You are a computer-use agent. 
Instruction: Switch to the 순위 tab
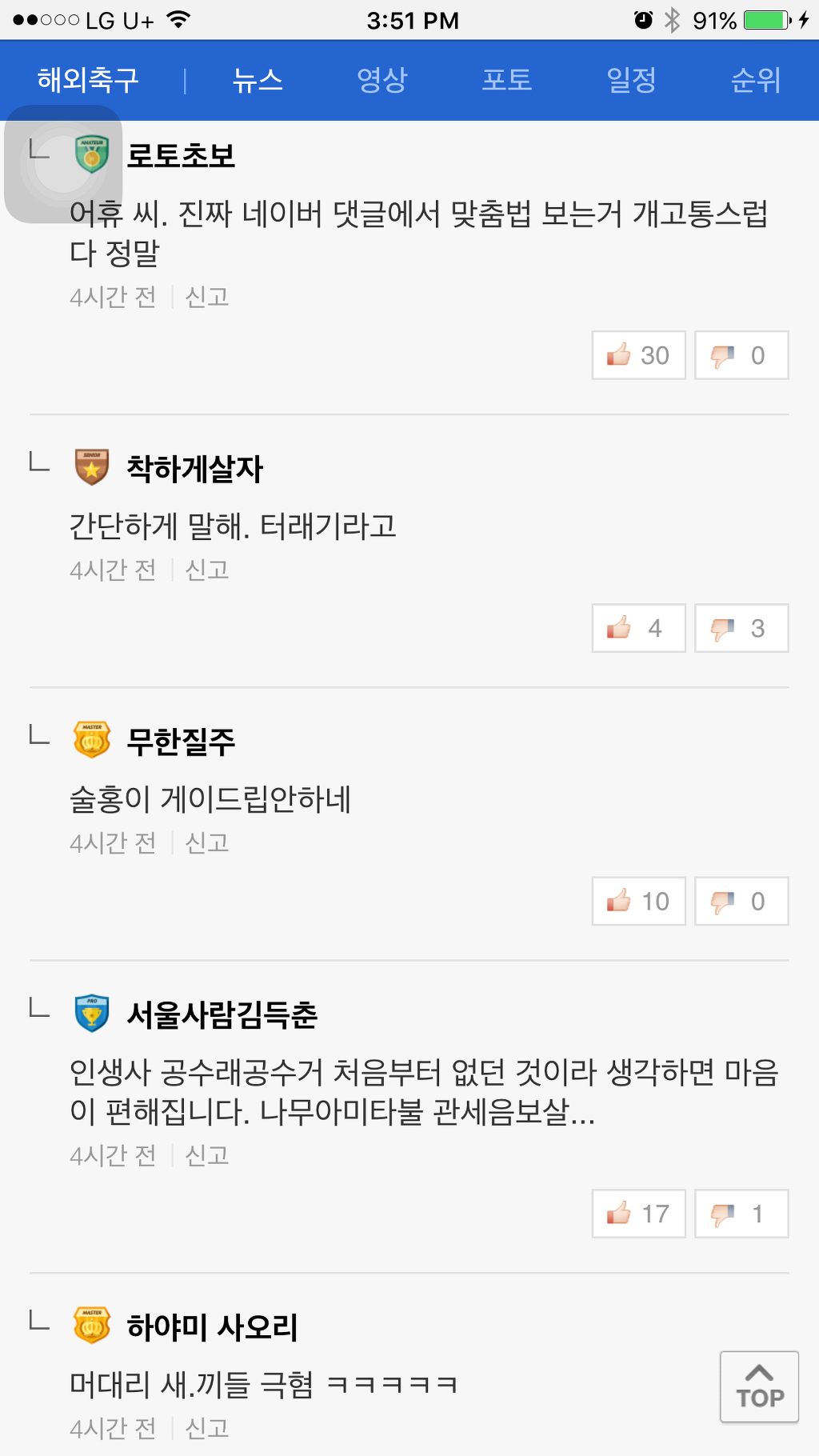click(756, 80)
